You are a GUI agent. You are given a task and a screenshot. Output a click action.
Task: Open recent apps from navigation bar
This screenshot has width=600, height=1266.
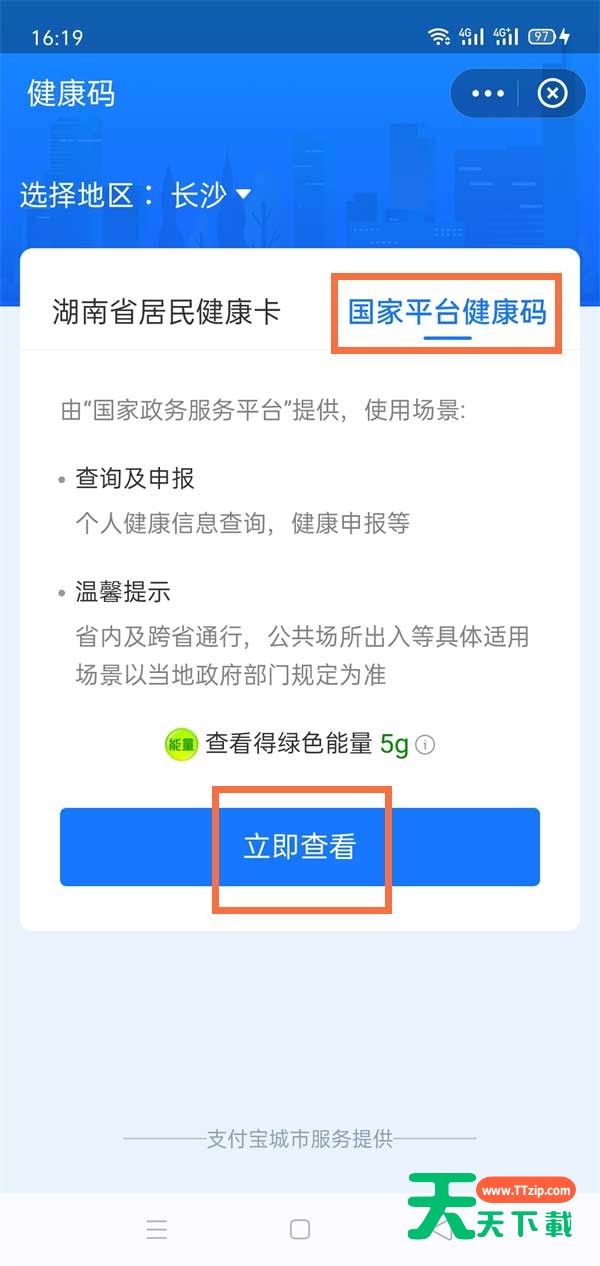pyautogui.click(x=157, y=1229)
